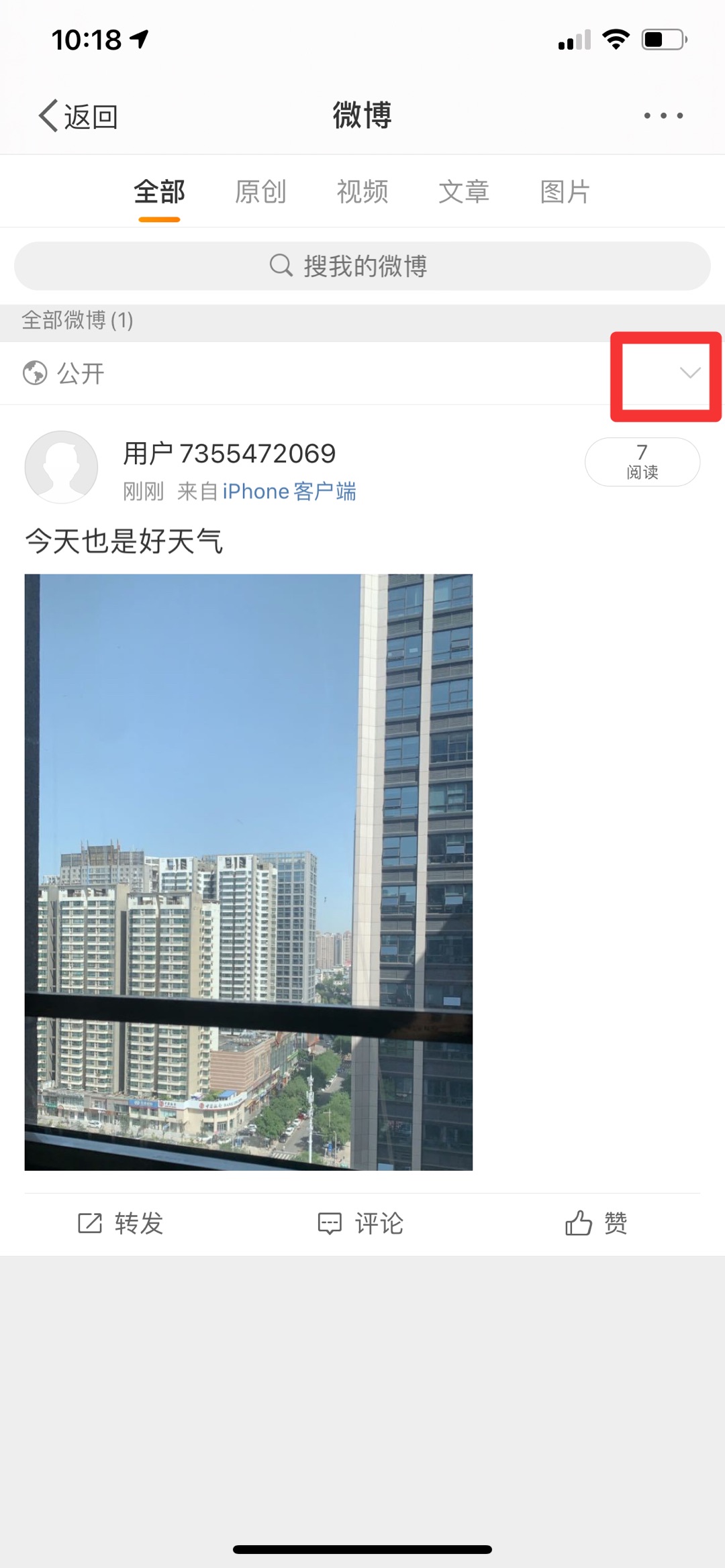The height and width of the screenshot is (1568, 725).
Task: Click the 文章 tab label
Action: [463, 191]
